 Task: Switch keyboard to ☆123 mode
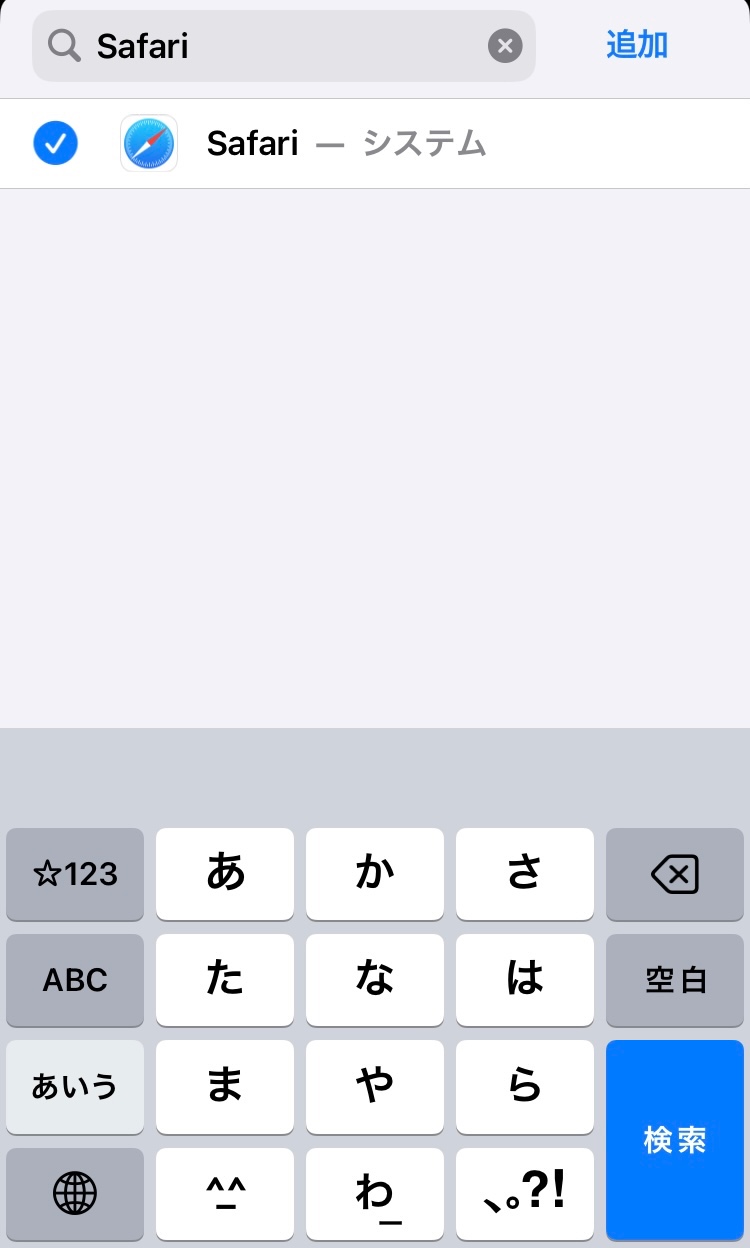point(75,875)
